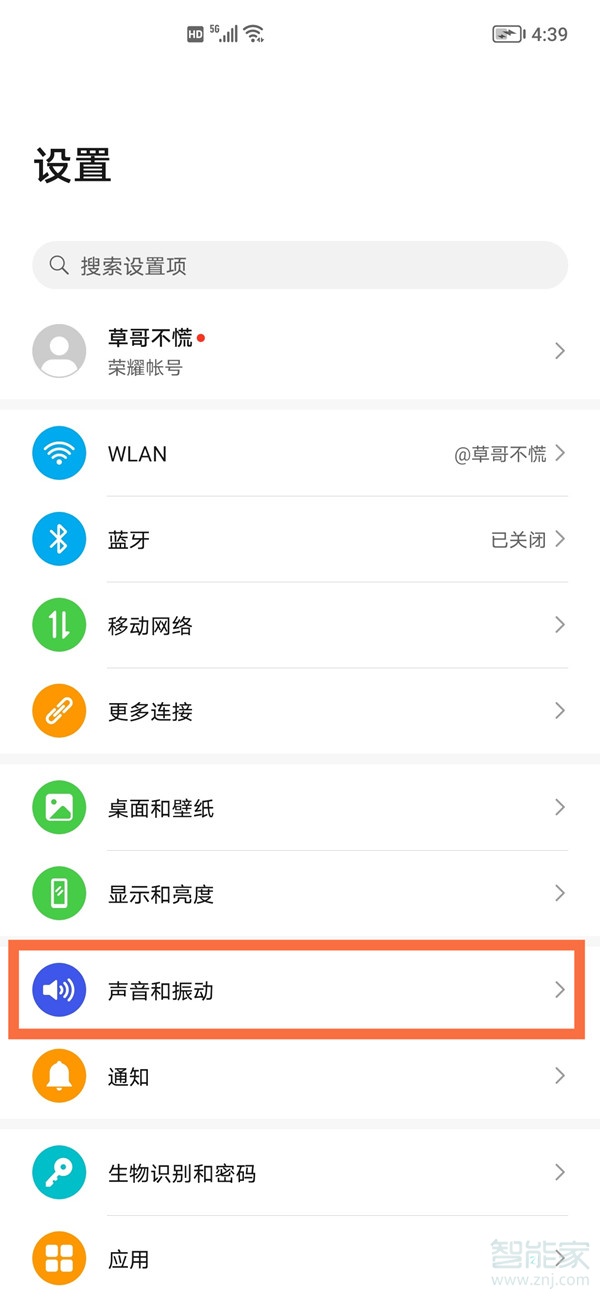Go to 应用 settings
The width and height of the screenshot is (600, 1299).
pyautogui.click(x=300, y=1259)
